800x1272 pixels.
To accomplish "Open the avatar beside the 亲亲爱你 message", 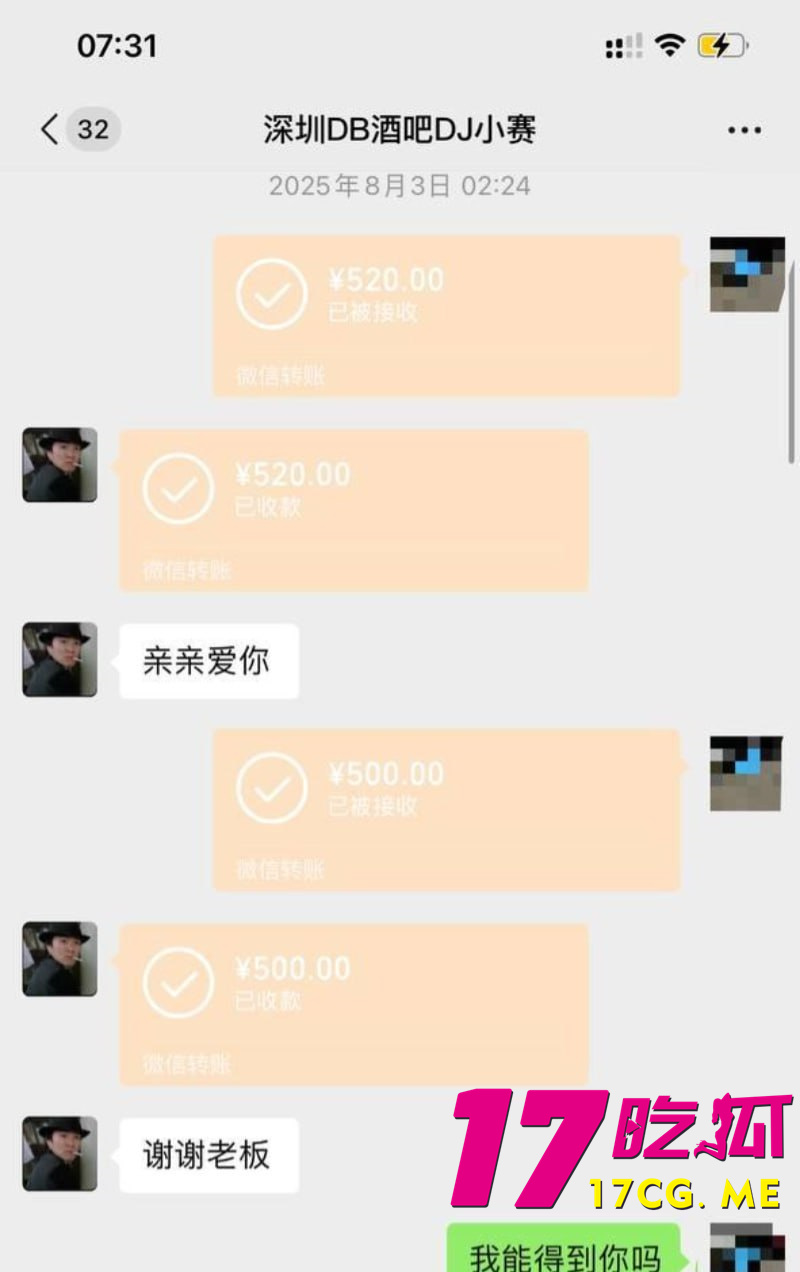I will coord(60,660).
